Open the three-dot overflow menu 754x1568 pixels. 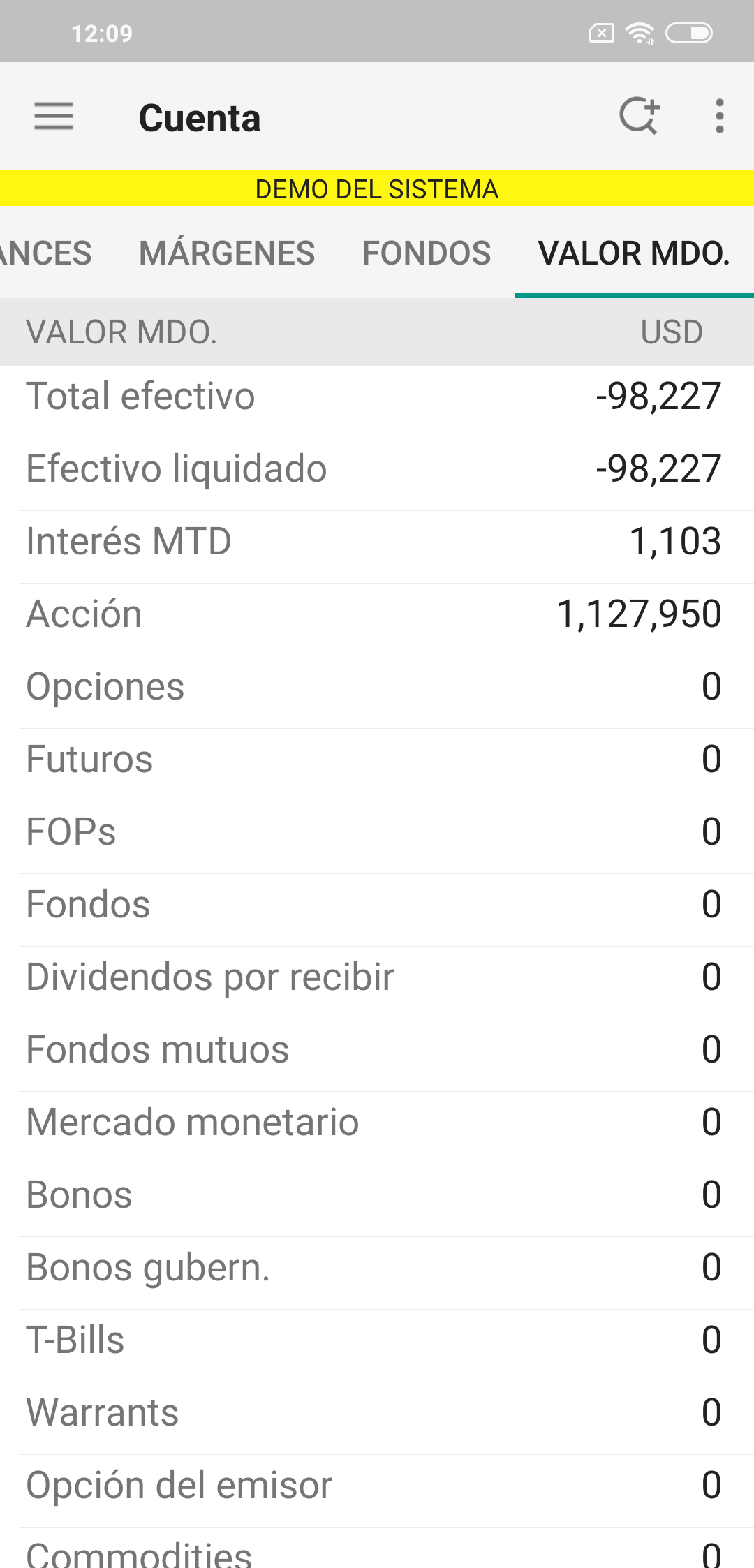click(719, 116)
